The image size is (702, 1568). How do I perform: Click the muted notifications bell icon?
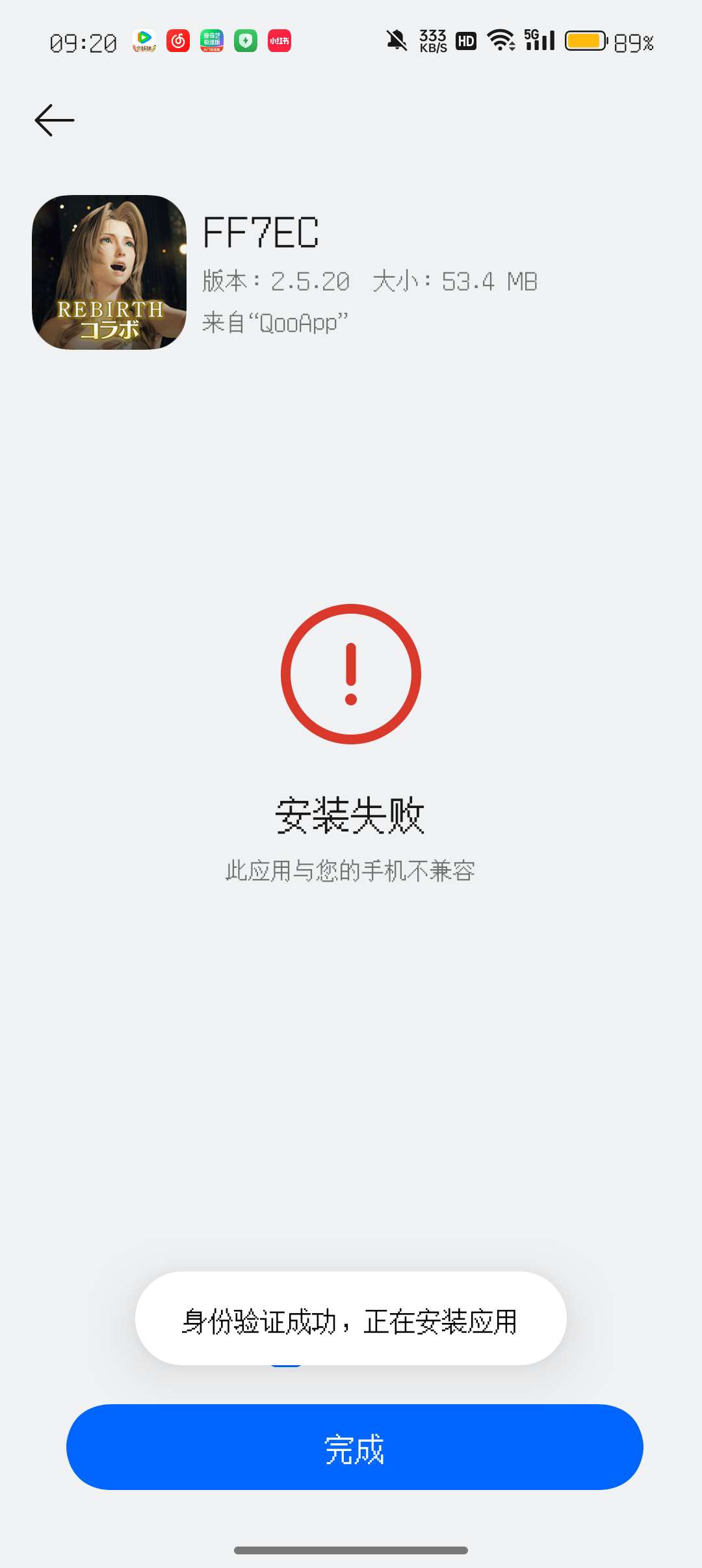(x=395, y=40)
